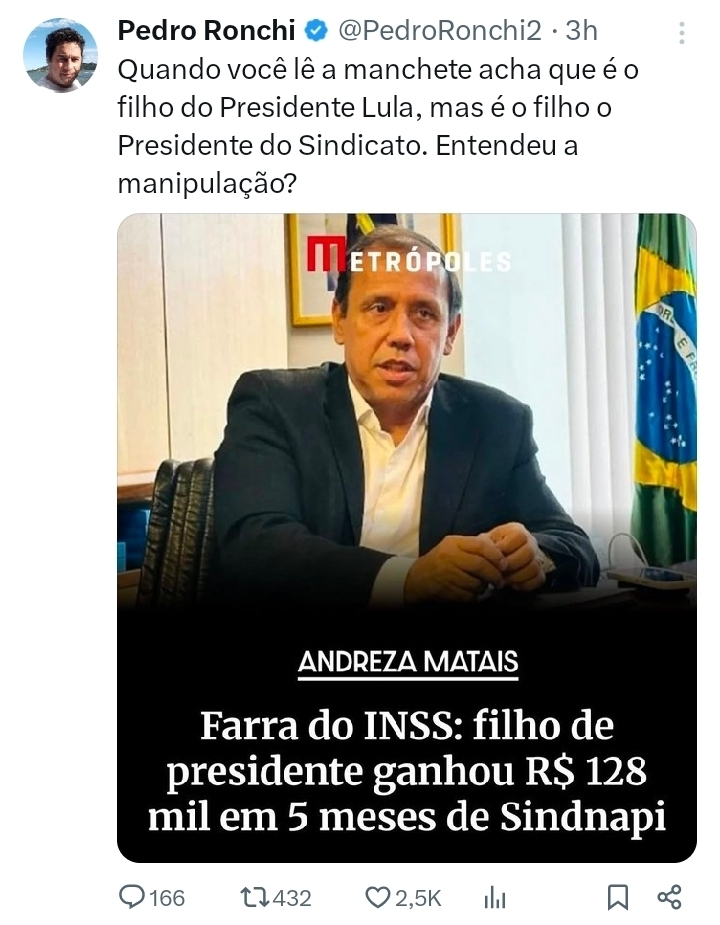The height and width of the screenshot is (925, 720).
Task: View the tweet's analytics
Action: point(495,898)
